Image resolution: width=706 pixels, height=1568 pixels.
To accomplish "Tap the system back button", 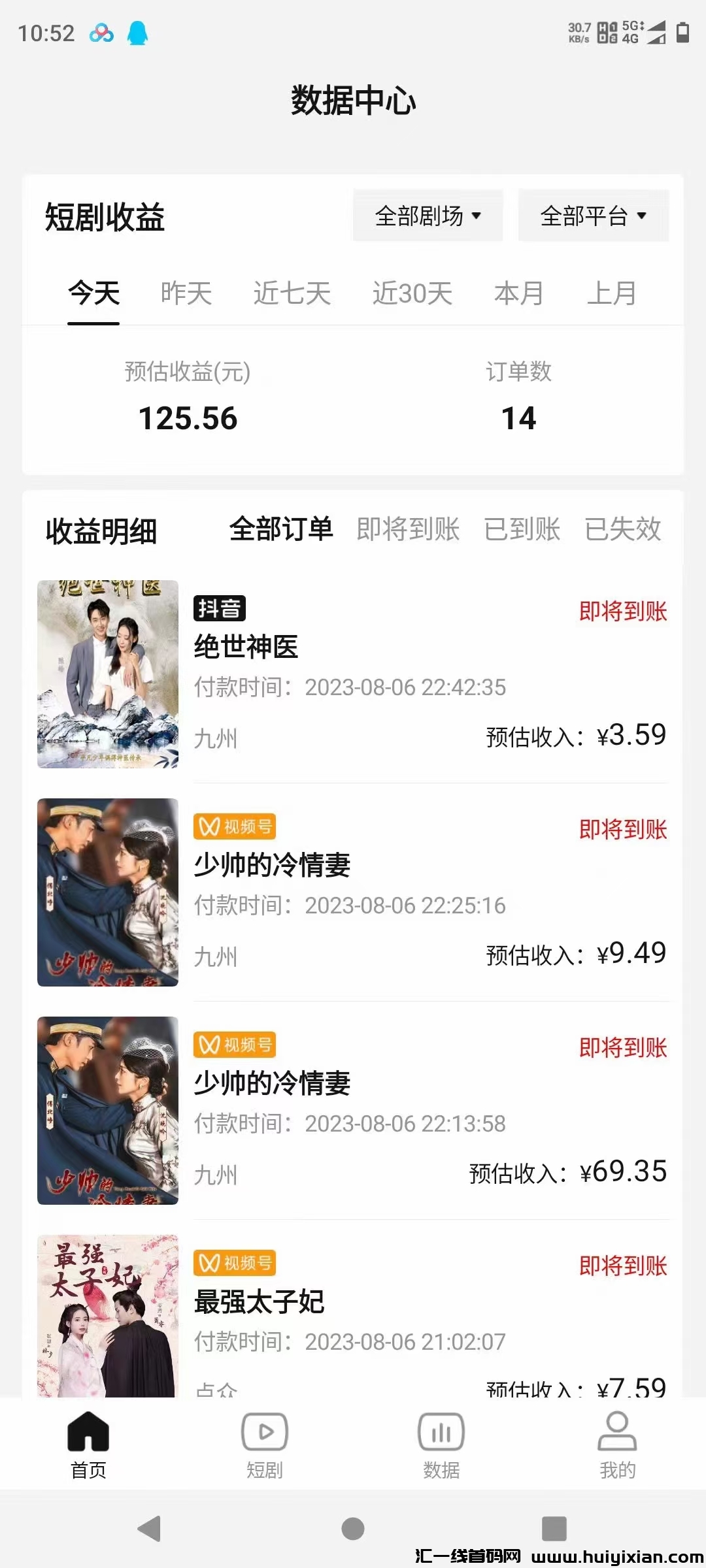I will (x=150, y=1529).
